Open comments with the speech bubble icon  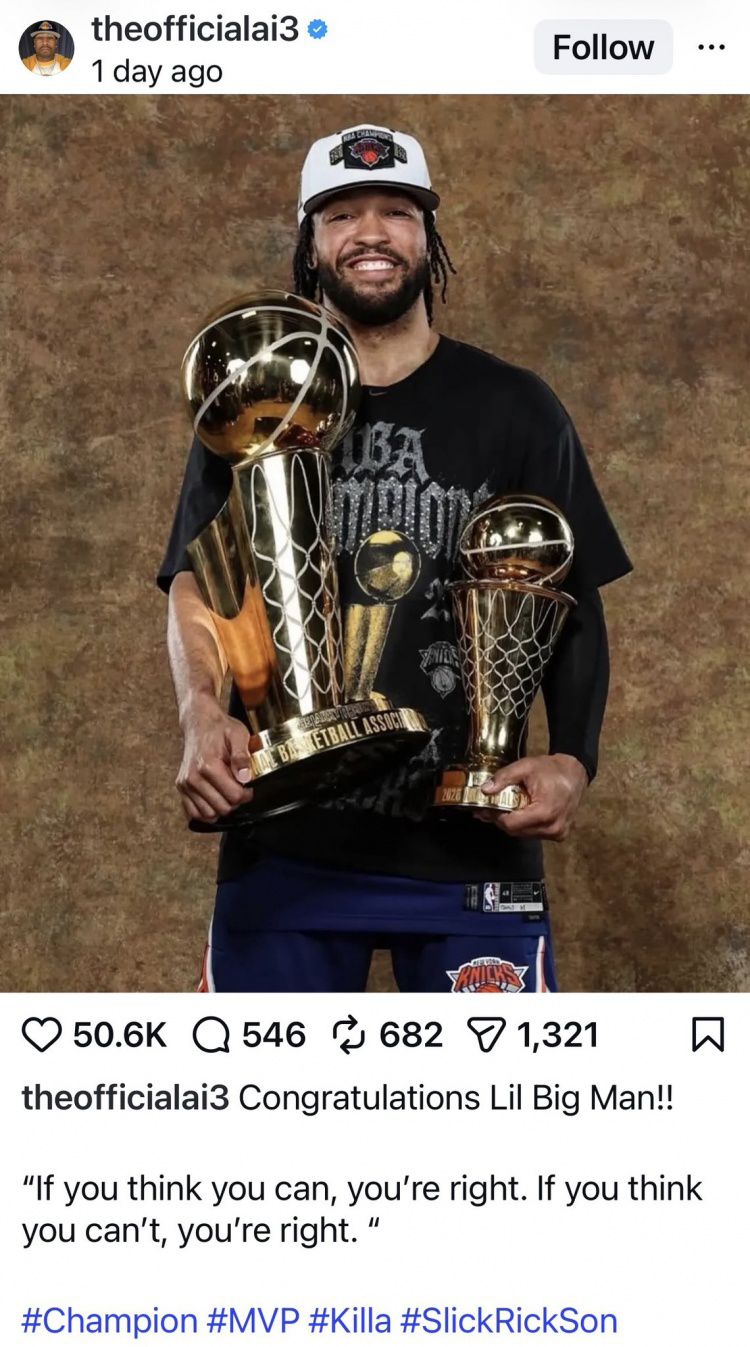pos(210,1035)
